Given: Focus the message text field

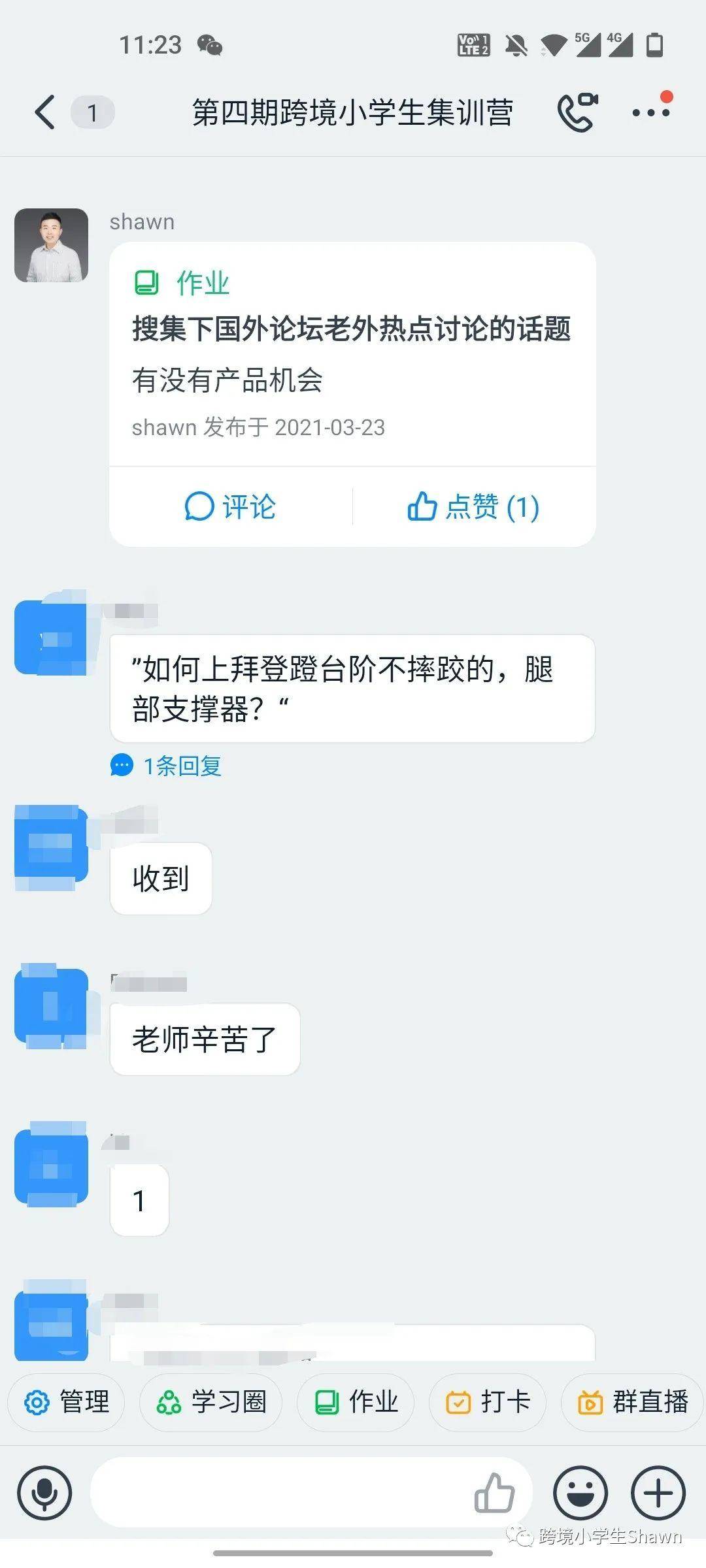Looking at the screenshot, I should [281, 1492].
